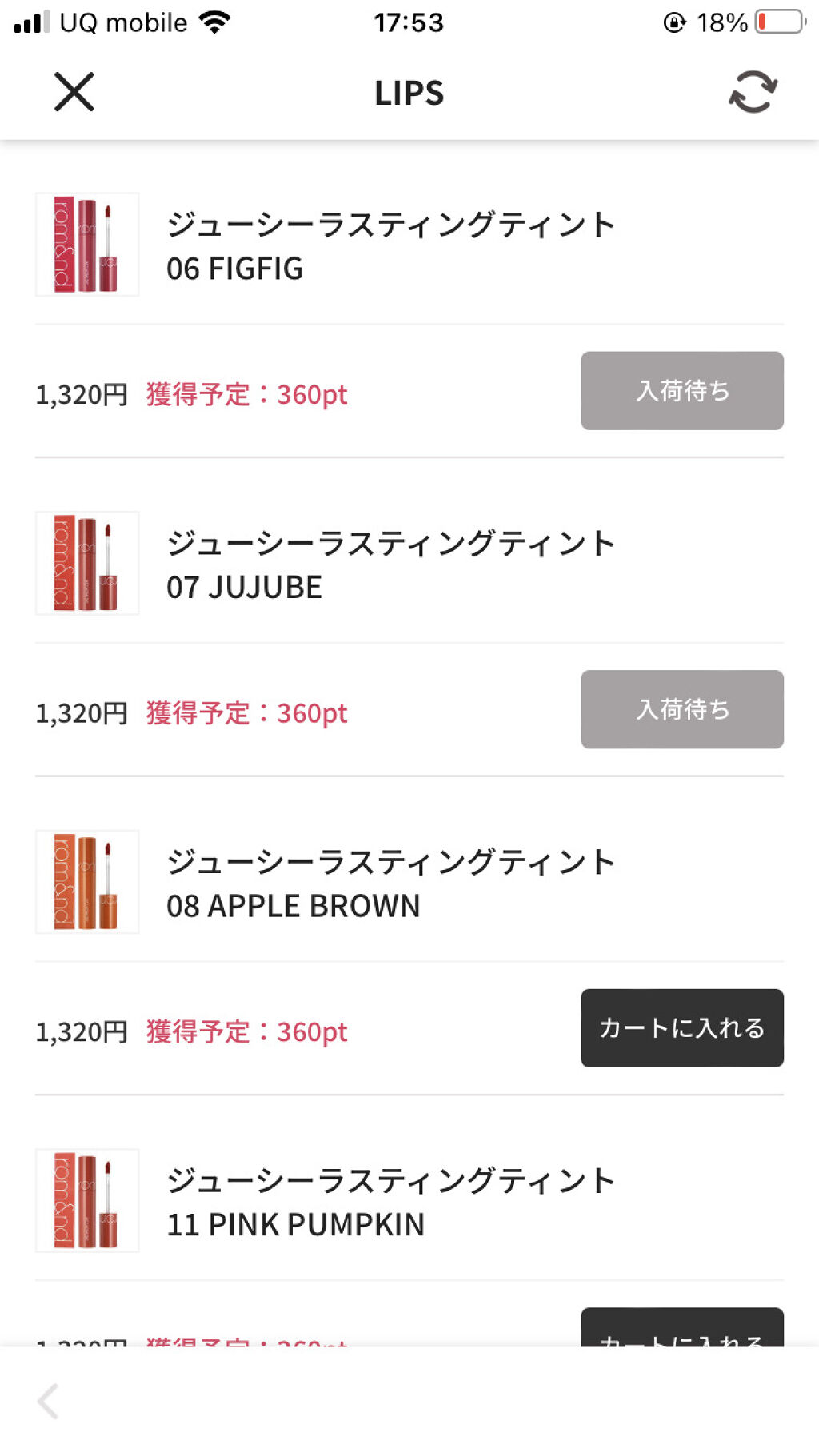Open the 06 FIGFIG product image

tap(87, 245)
